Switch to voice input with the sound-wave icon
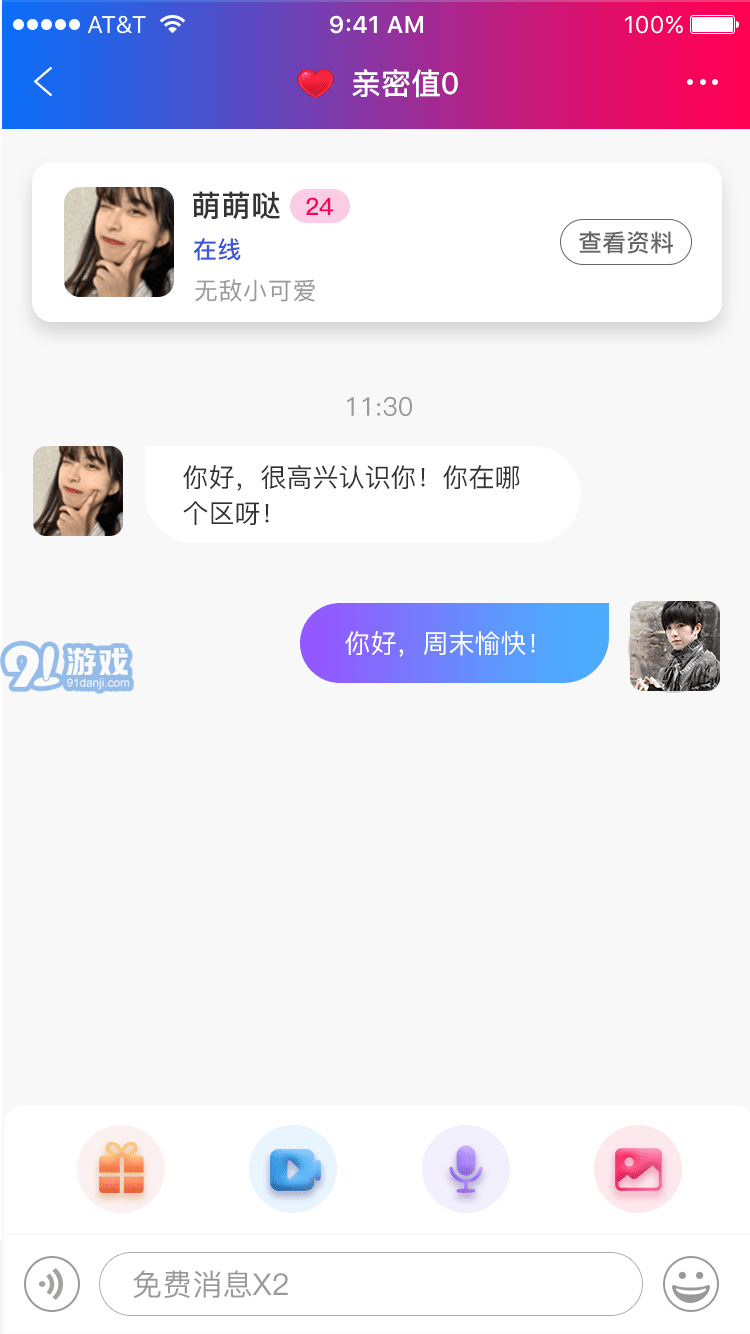This screenshot has width=750, height=1334. (52, 1283)
